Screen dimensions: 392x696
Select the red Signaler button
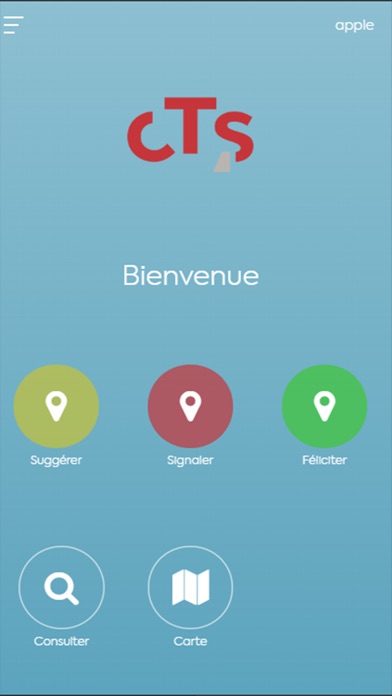(190, 407)
